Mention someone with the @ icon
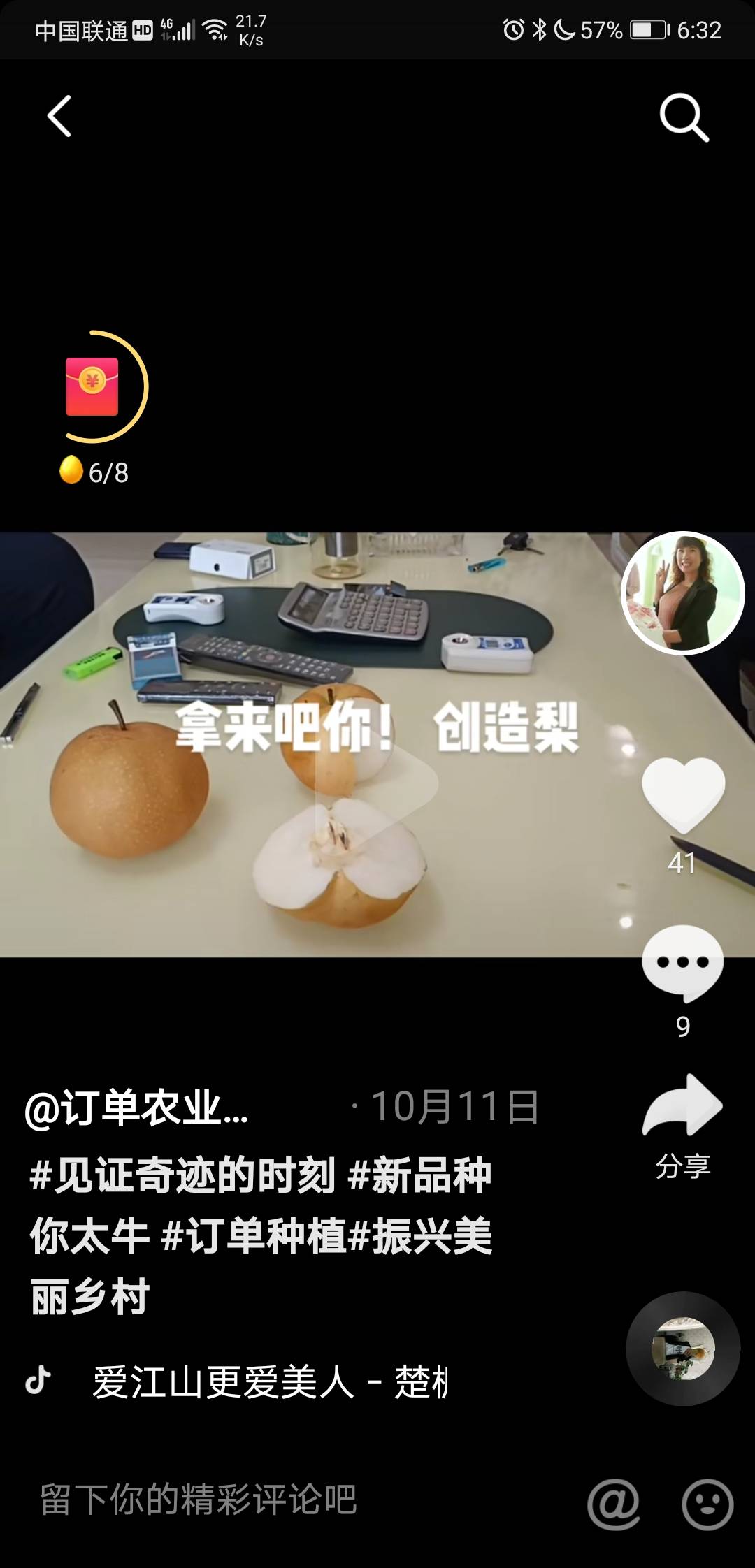The width and height of the screenshot is (755, 1568). point(614,1503)
